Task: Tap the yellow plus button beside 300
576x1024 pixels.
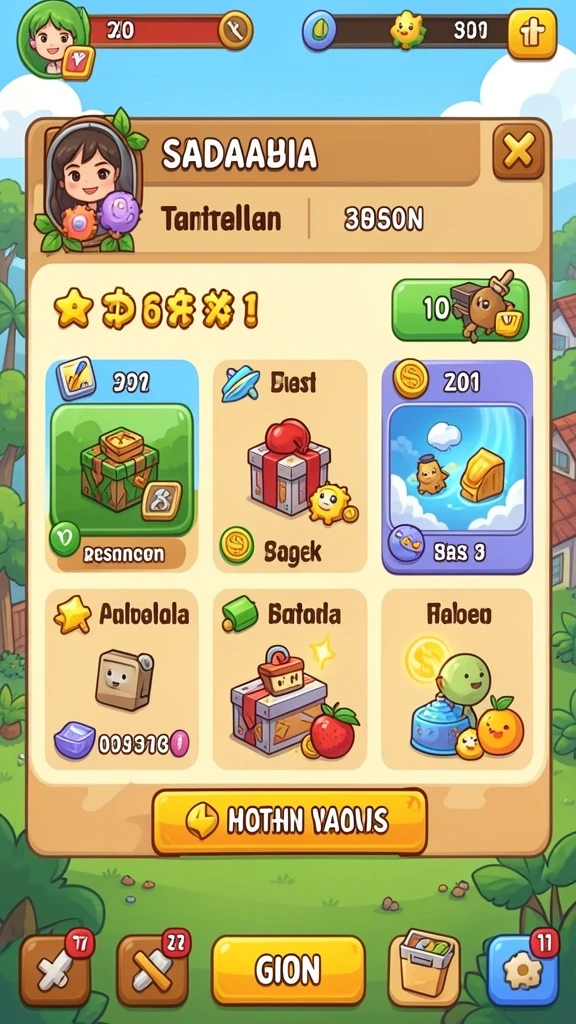Action: 532,33
